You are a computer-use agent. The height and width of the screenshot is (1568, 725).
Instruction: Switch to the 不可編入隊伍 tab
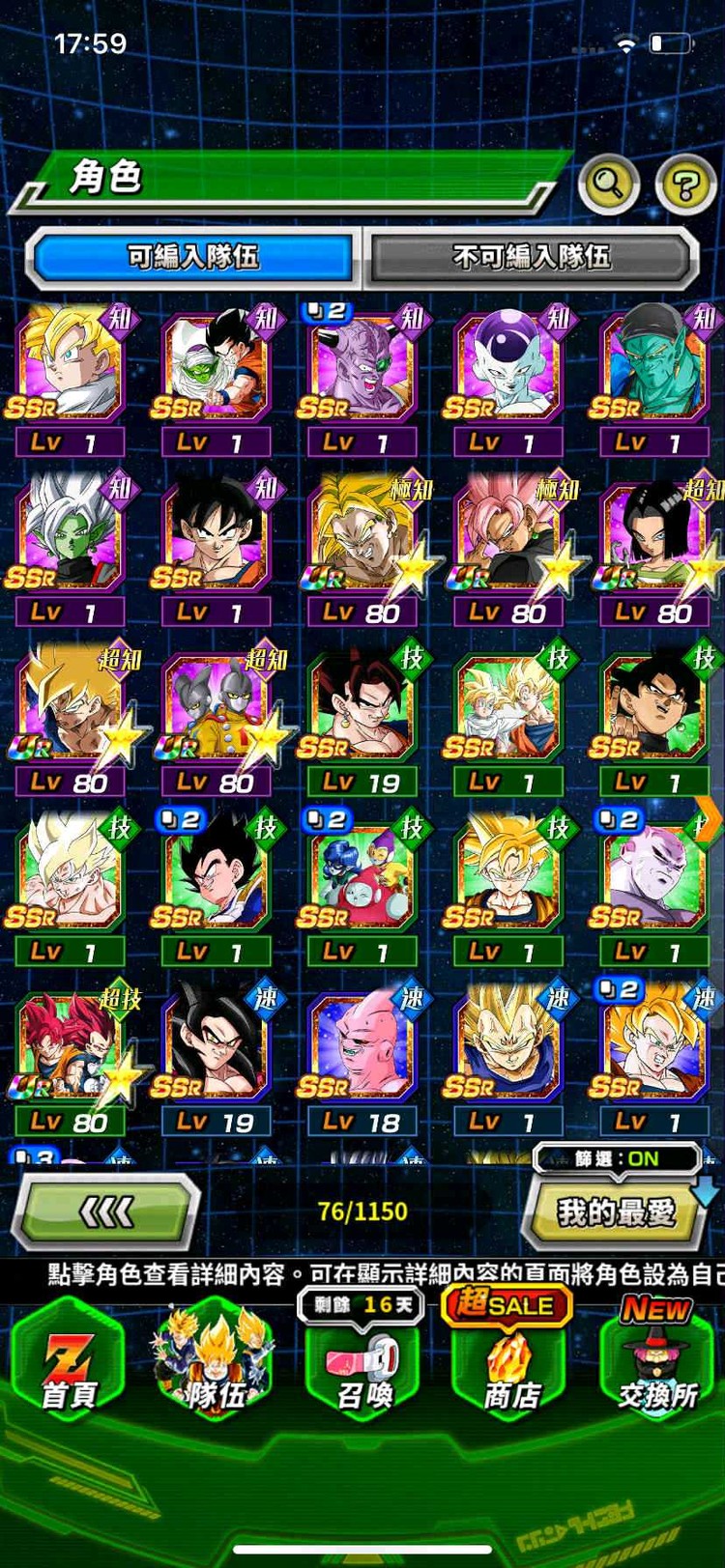[532, 257]
